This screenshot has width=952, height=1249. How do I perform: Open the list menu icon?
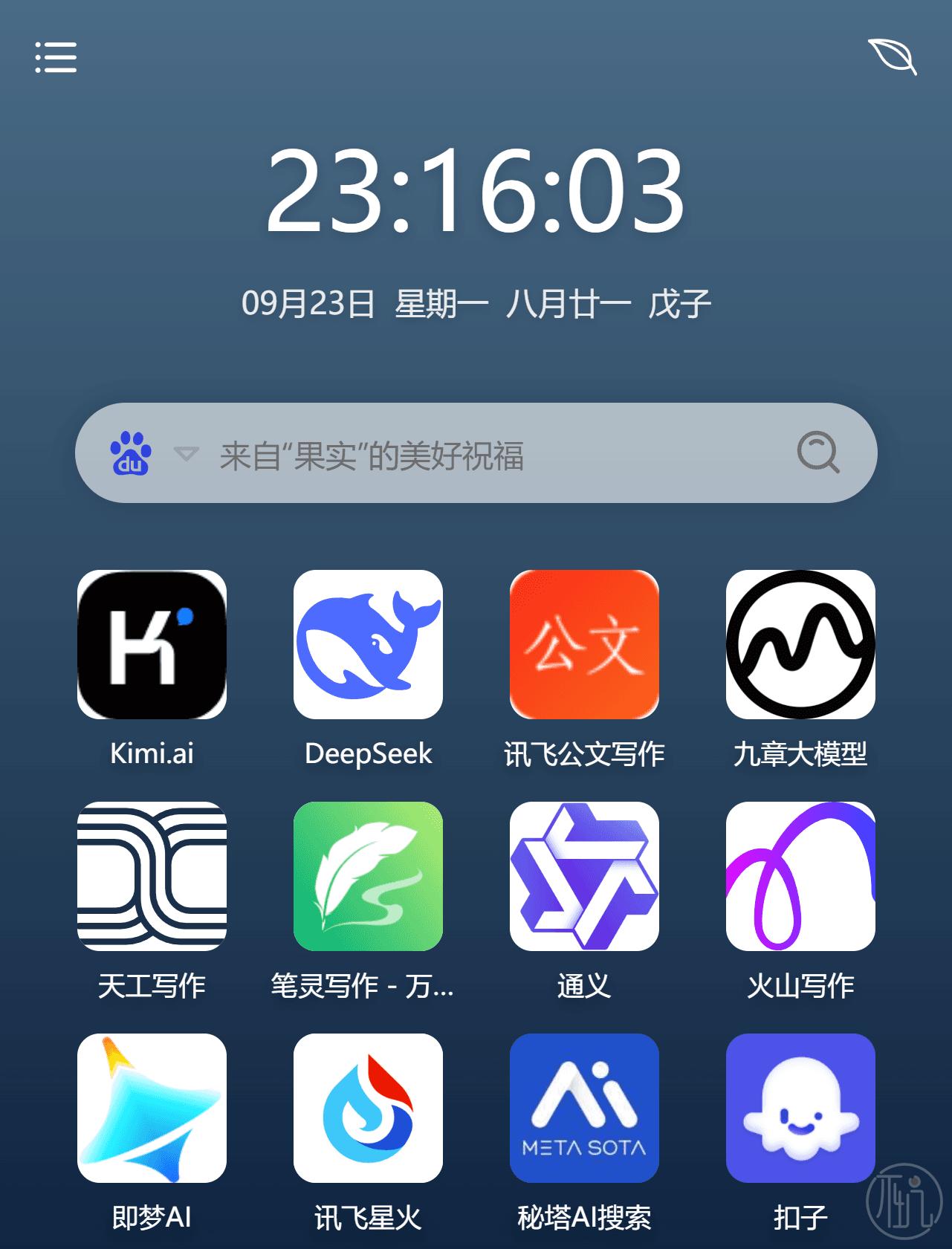56,57
